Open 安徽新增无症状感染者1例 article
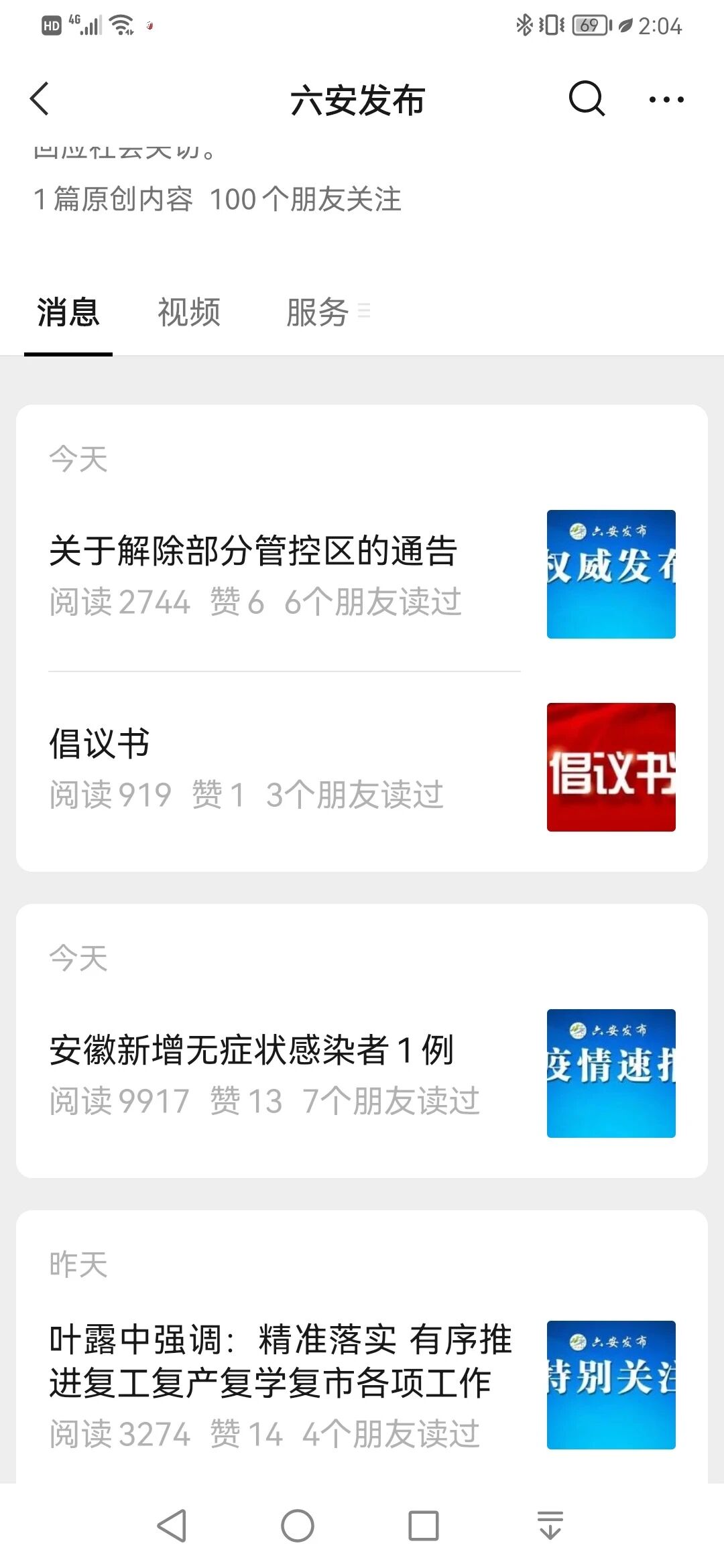Screen dimensions: 724x1568 252,1050
